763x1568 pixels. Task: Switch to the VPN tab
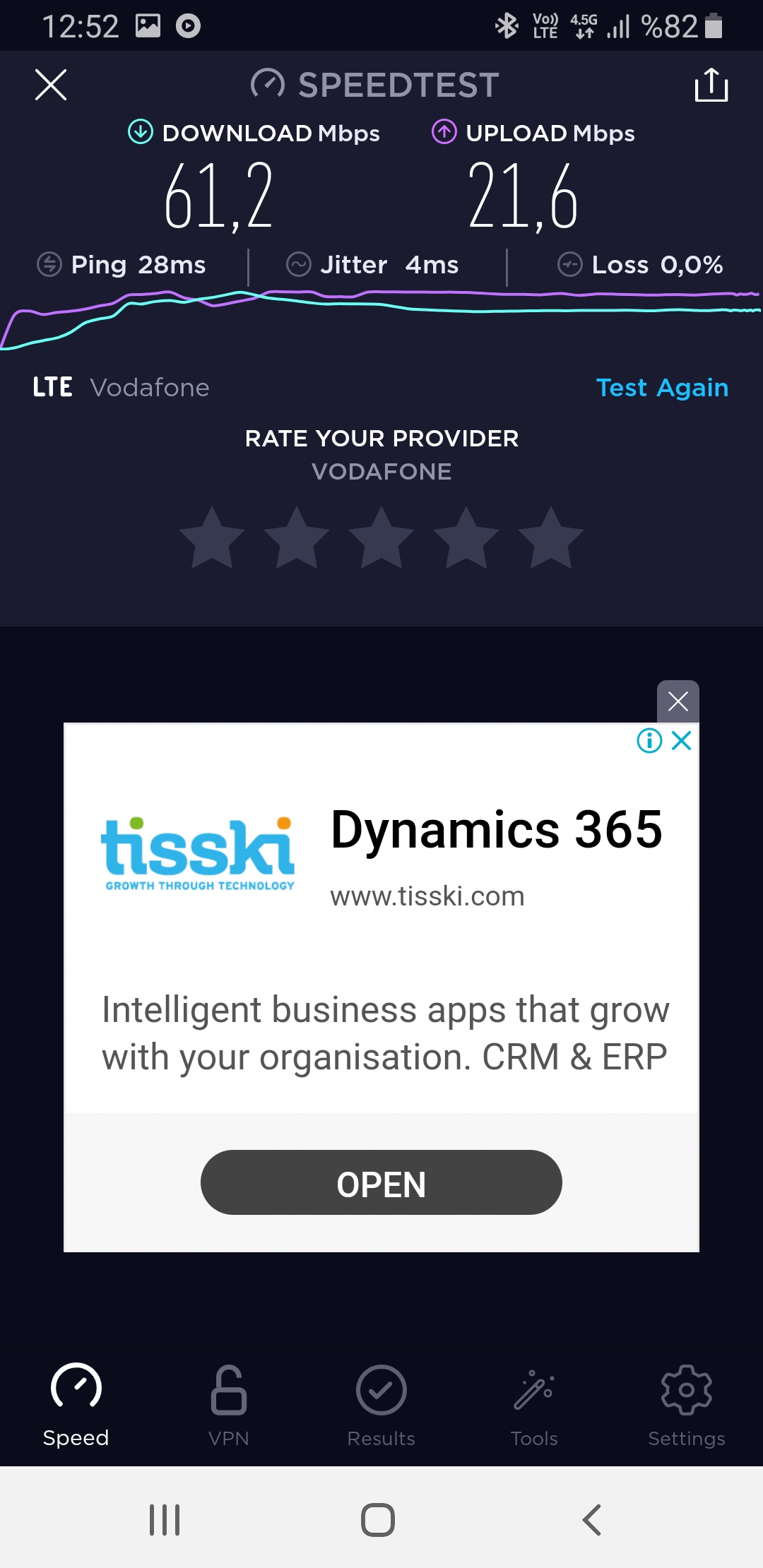click(229, 1406)
